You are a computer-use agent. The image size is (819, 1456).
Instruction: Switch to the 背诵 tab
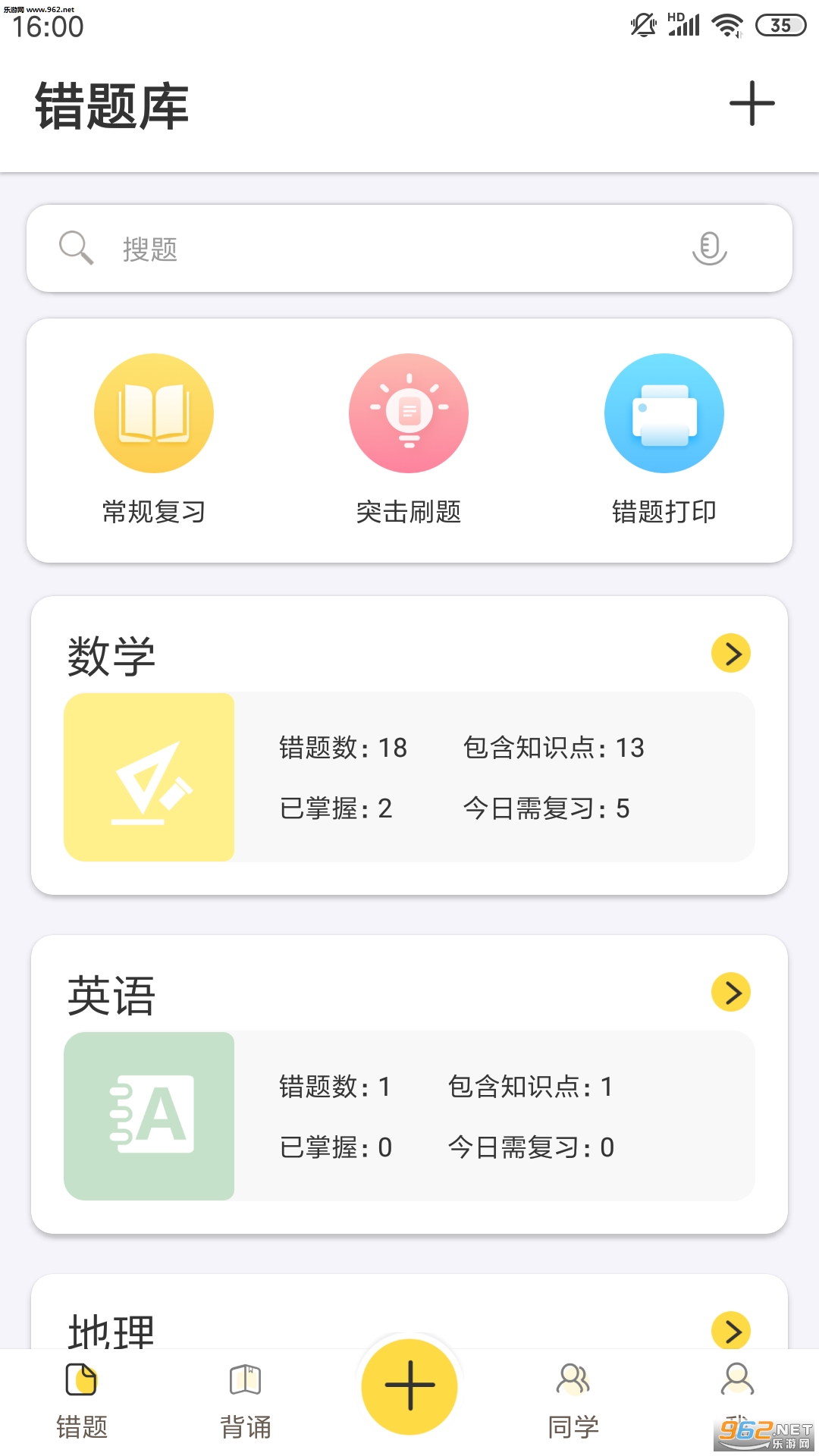[246, 1401]
